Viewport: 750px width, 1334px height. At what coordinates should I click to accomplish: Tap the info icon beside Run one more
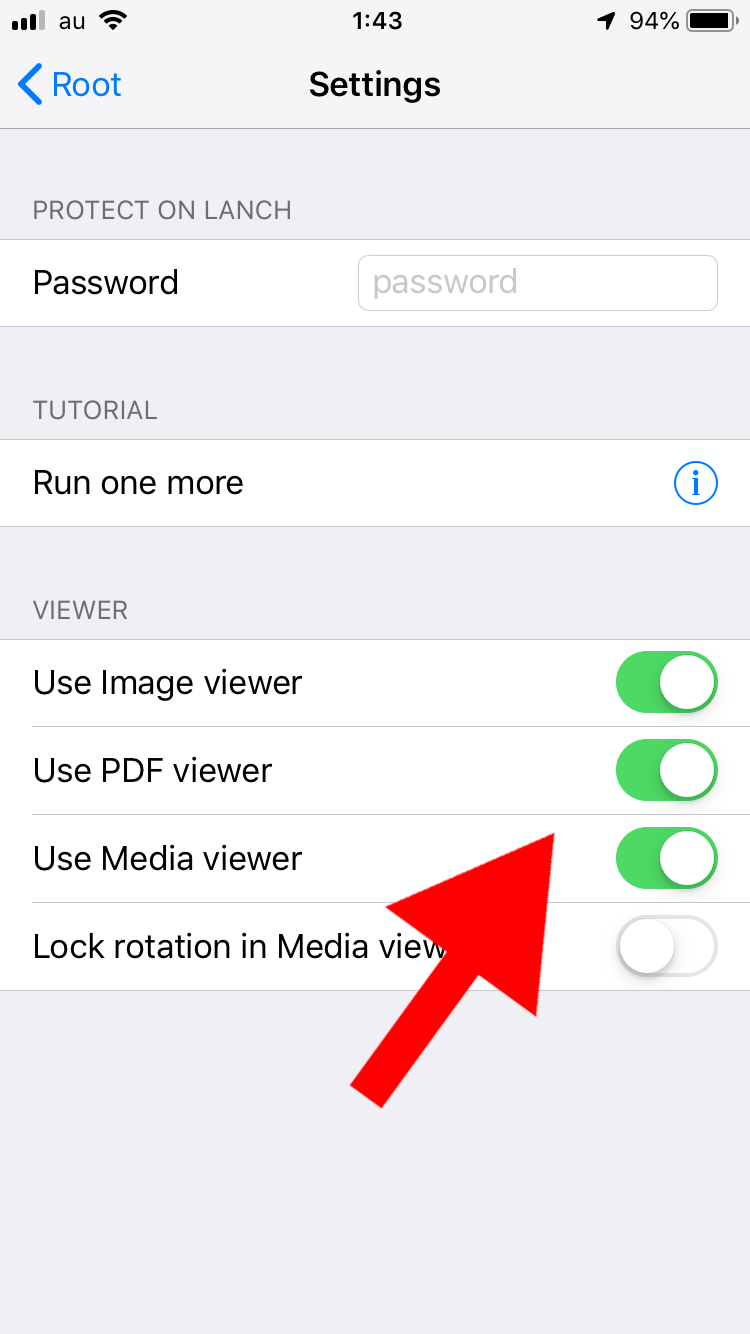tap(696, 484)
